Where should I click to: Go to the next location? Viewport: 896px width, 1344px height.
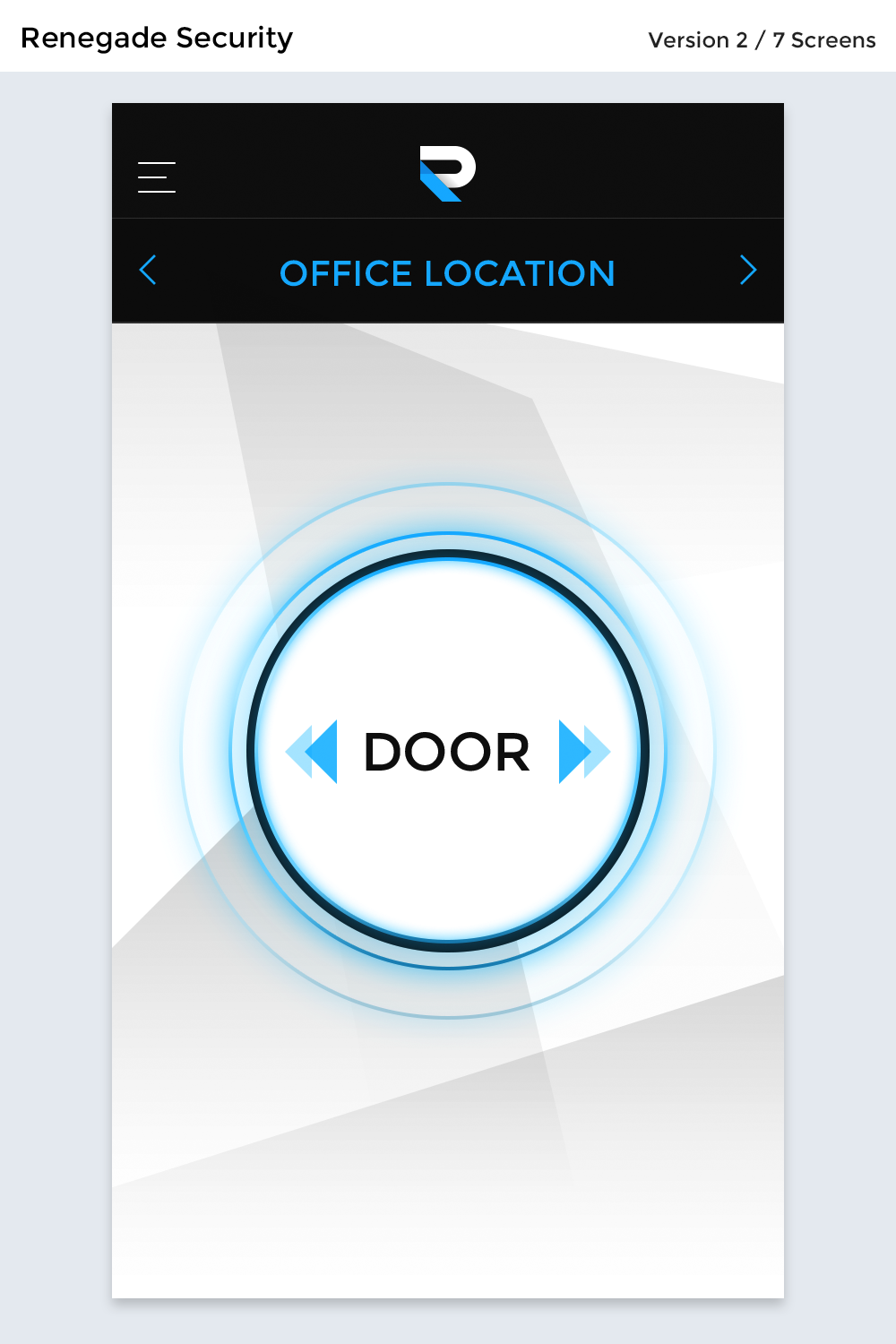pos(748,270)
